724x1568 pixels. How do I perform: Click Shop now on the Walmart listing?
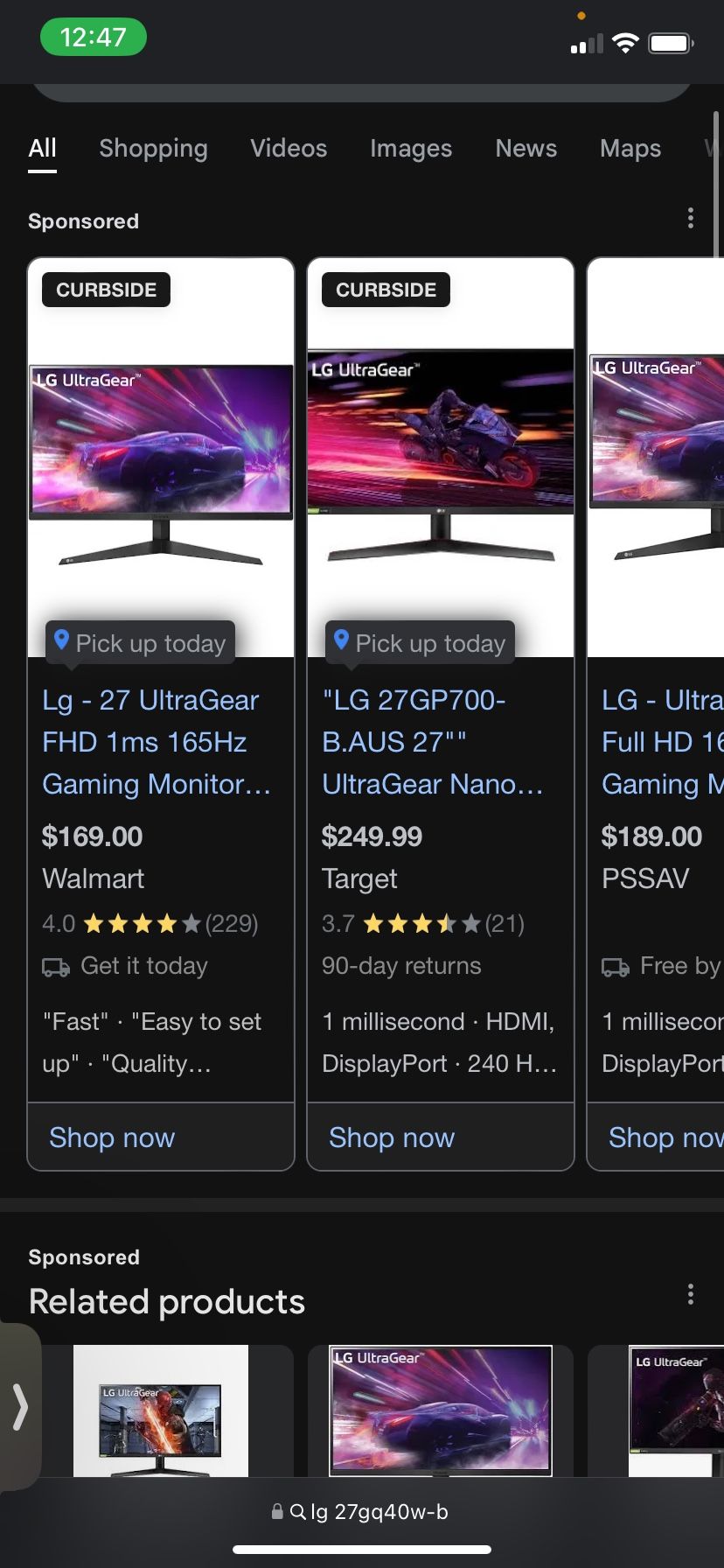111,1137
